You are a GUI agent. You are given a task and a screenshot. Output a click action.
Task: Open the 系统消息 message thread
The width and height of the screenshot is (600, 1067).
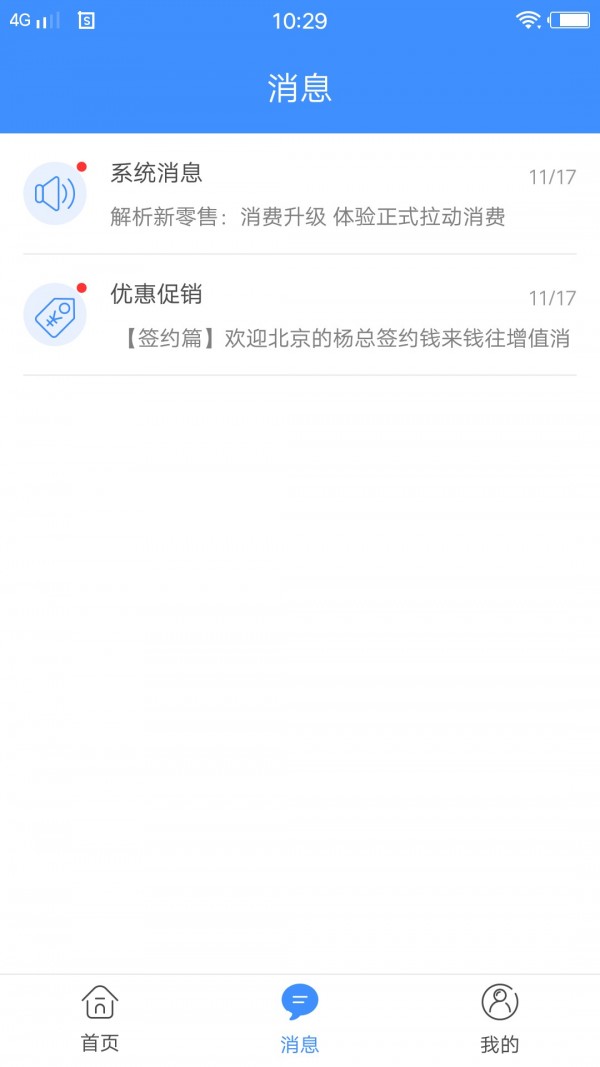pos(300,194)
